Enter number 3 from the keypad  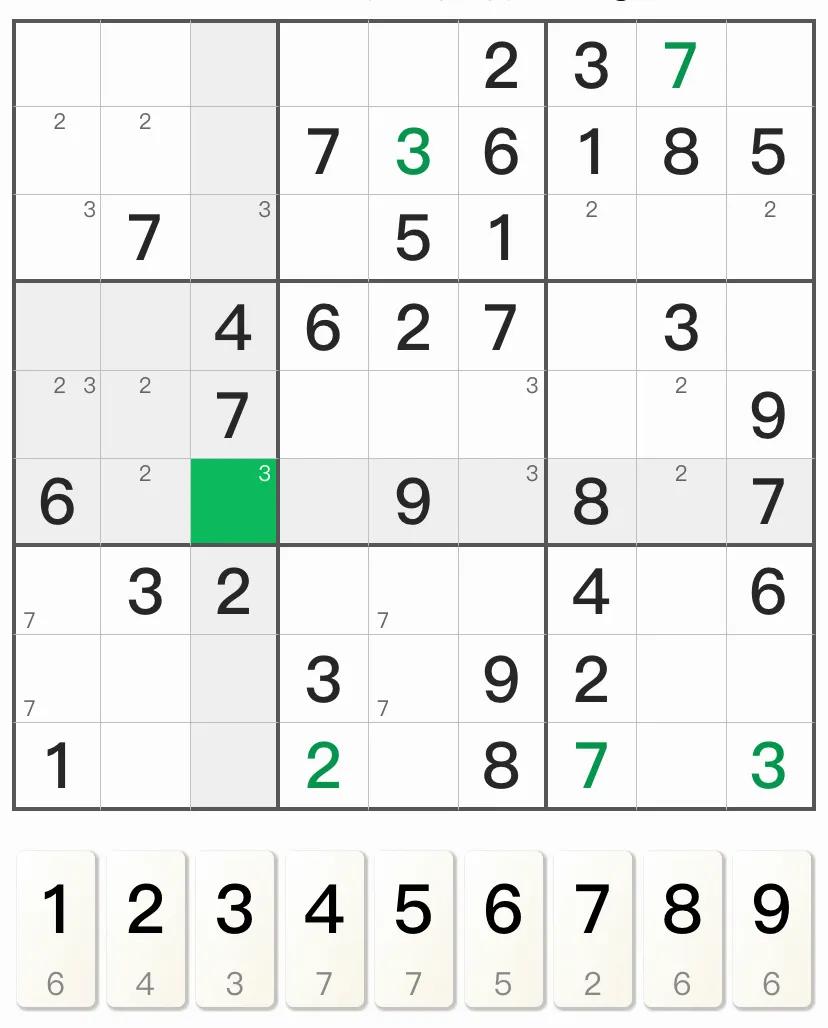click(235, 928)
